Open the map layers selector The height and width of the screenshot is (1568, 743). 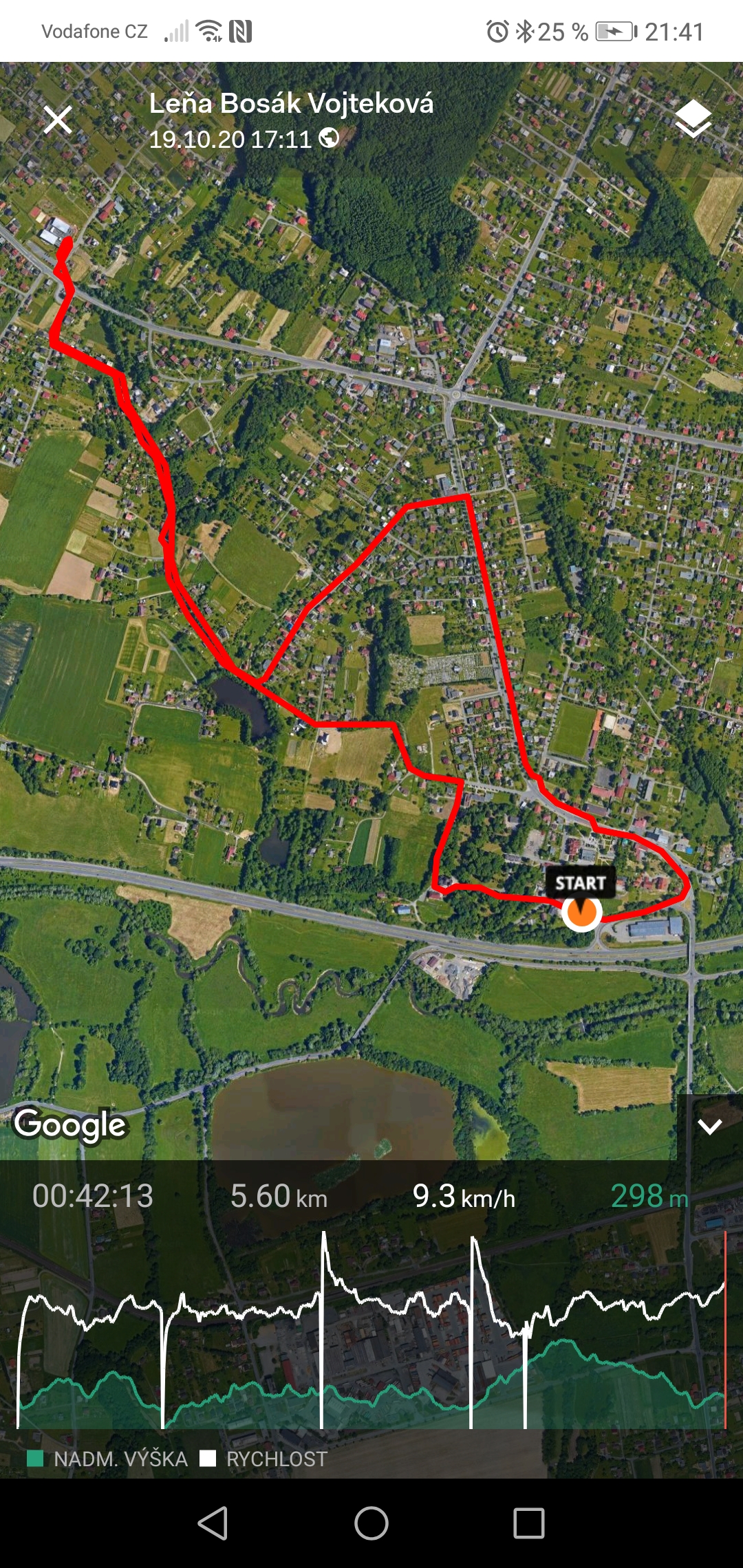pyautogui.click(x=693, y=119)
